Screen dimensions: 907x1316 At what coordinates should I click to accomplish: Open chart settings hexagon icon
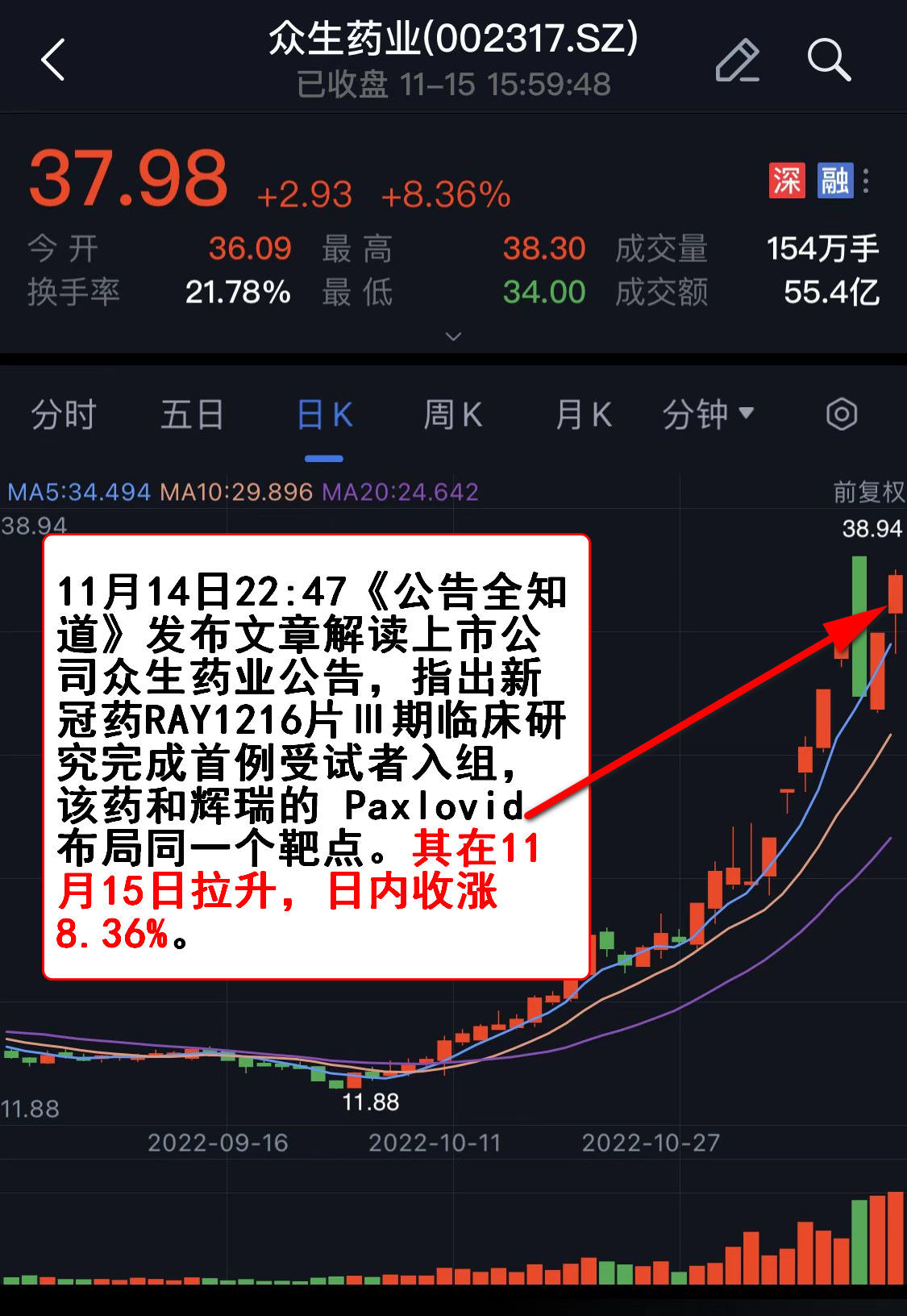point(841,414)
